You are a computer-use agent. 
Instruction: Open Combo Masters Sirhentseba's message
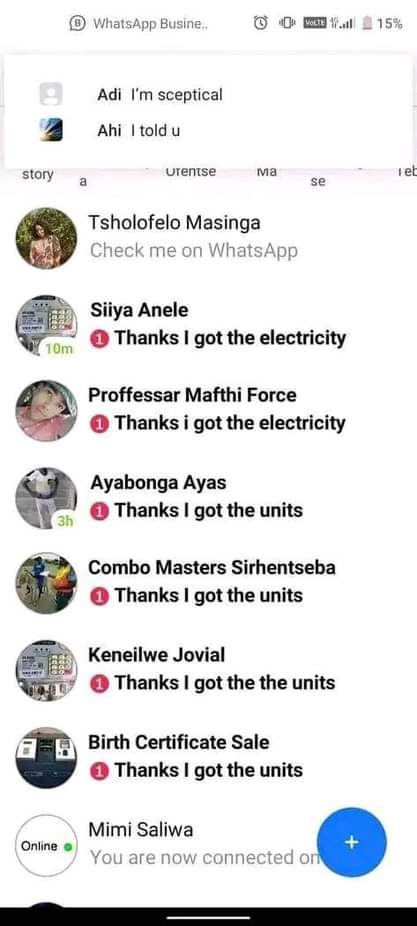(208, 582)
